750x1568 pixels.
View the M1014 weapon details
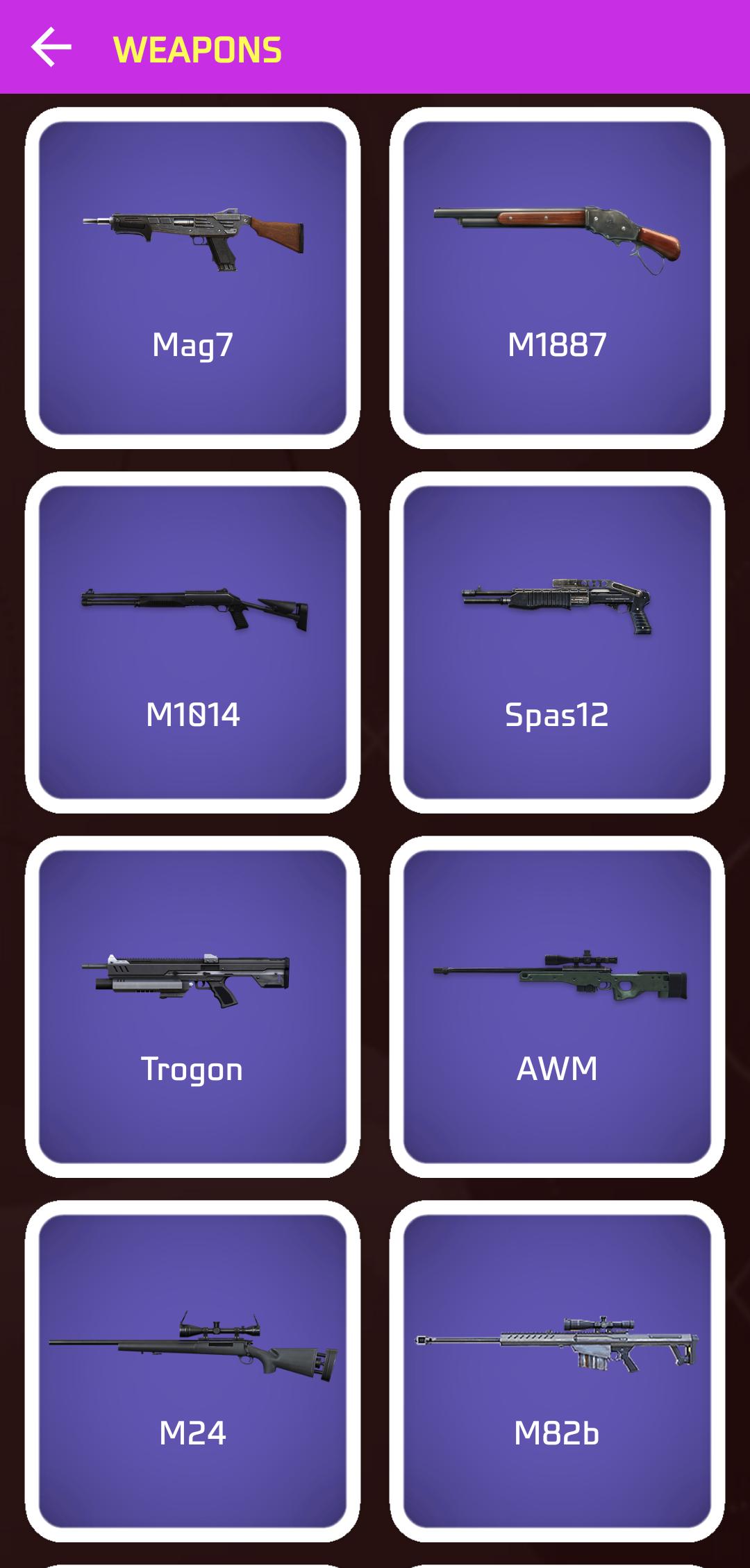(192, 643)
